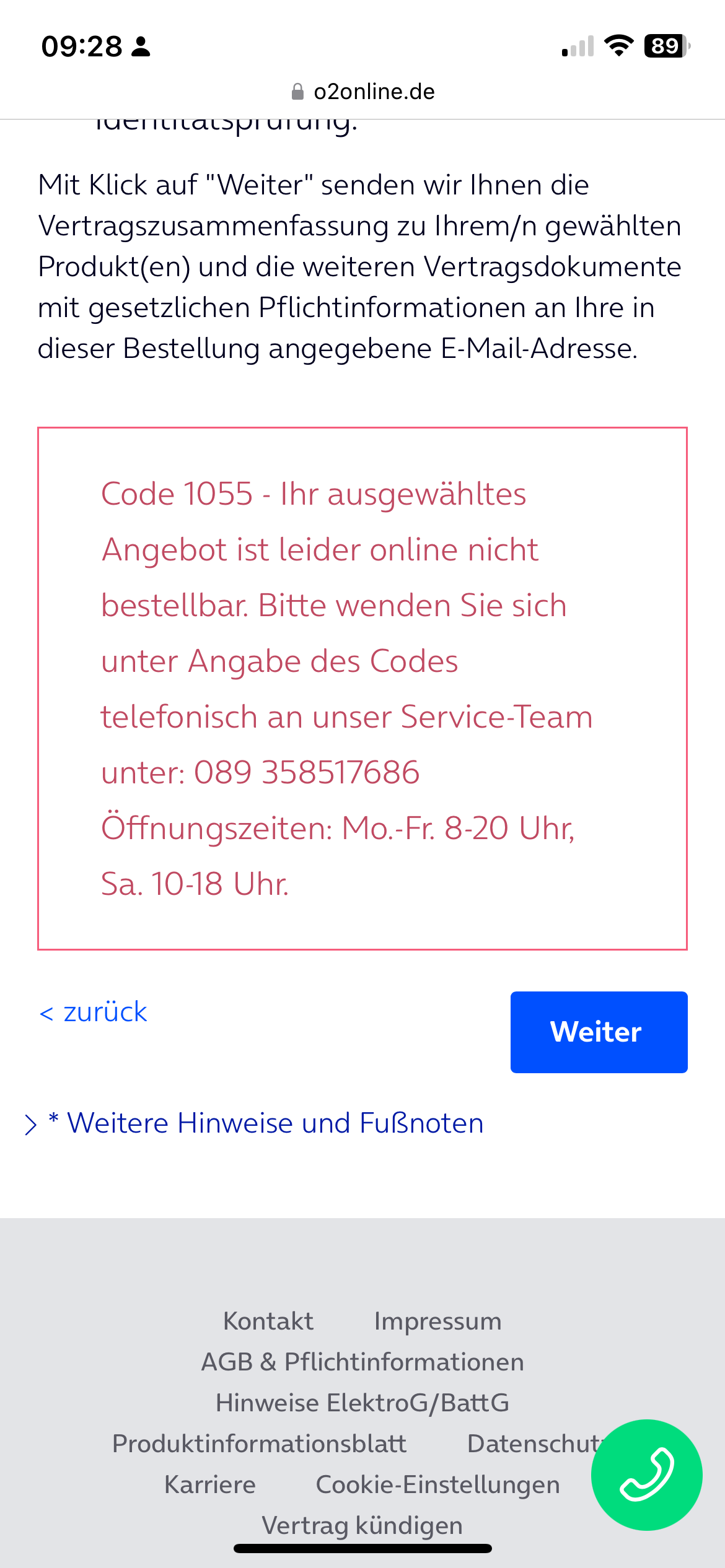The image size is (725, 1568).
Task: Open the Kontakt footer link
Action: point(268,1322)
